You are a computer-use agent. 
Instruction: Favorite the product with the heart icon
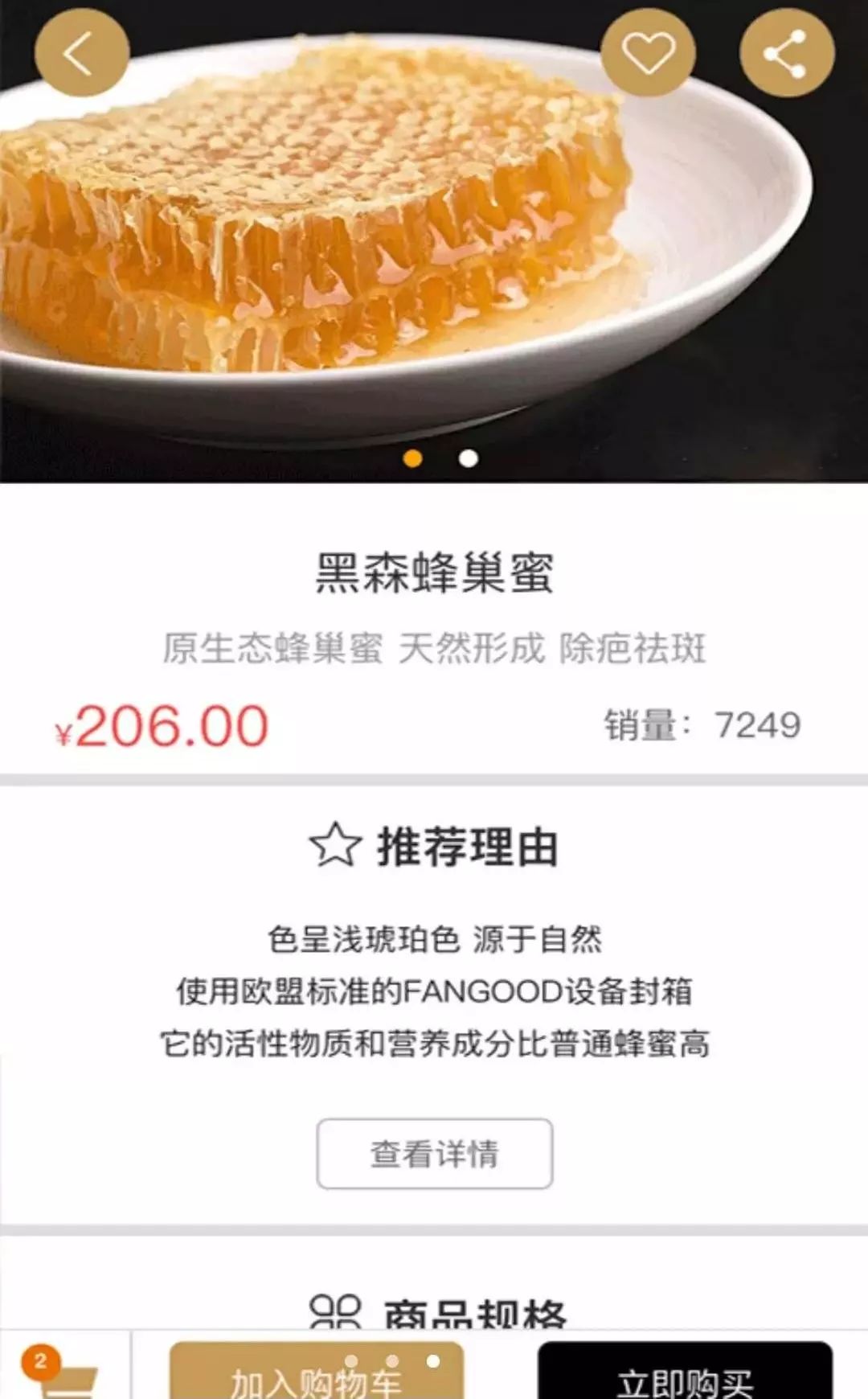point(649,51)
